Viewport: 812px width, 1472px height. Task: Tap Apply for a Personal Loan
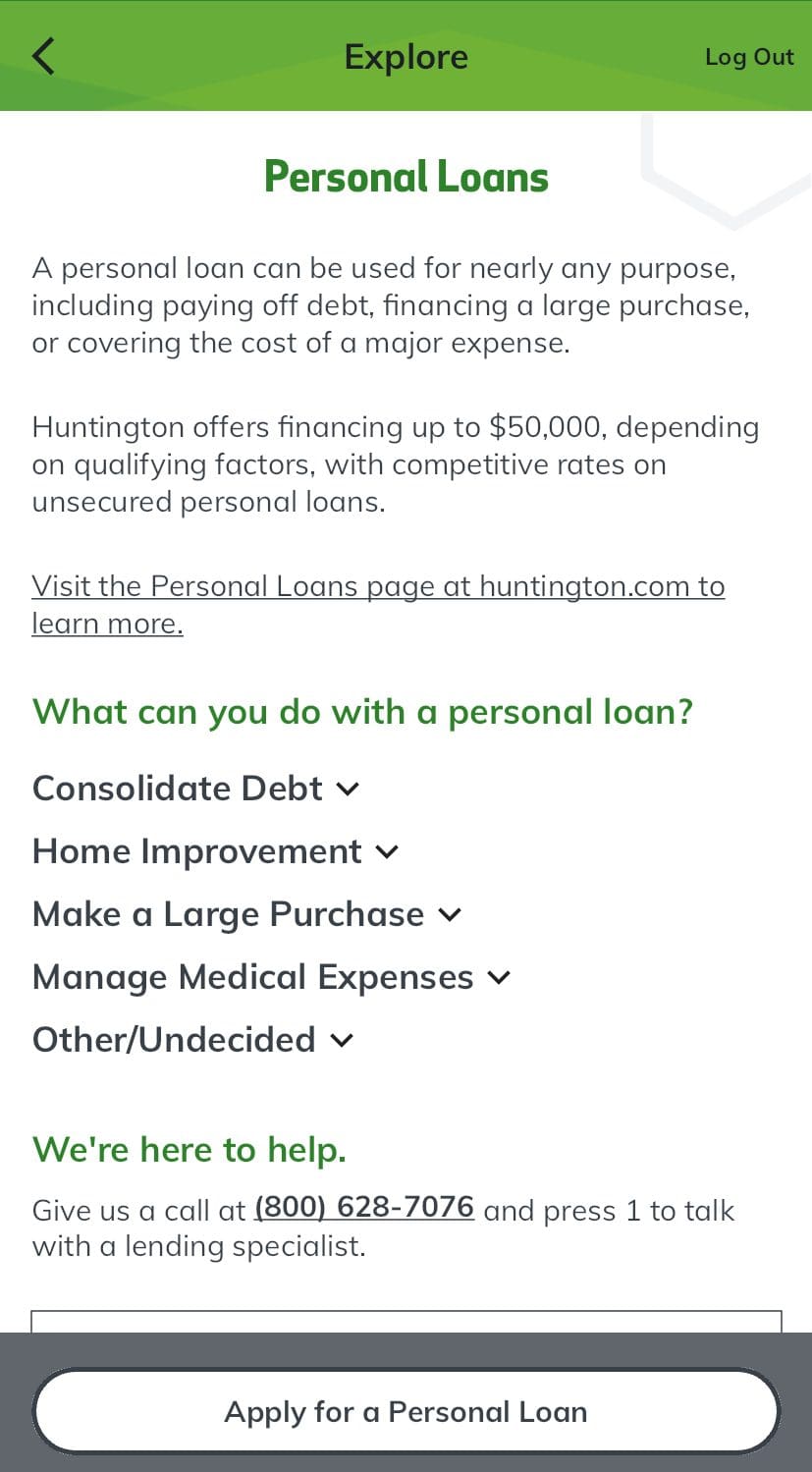406,1411
